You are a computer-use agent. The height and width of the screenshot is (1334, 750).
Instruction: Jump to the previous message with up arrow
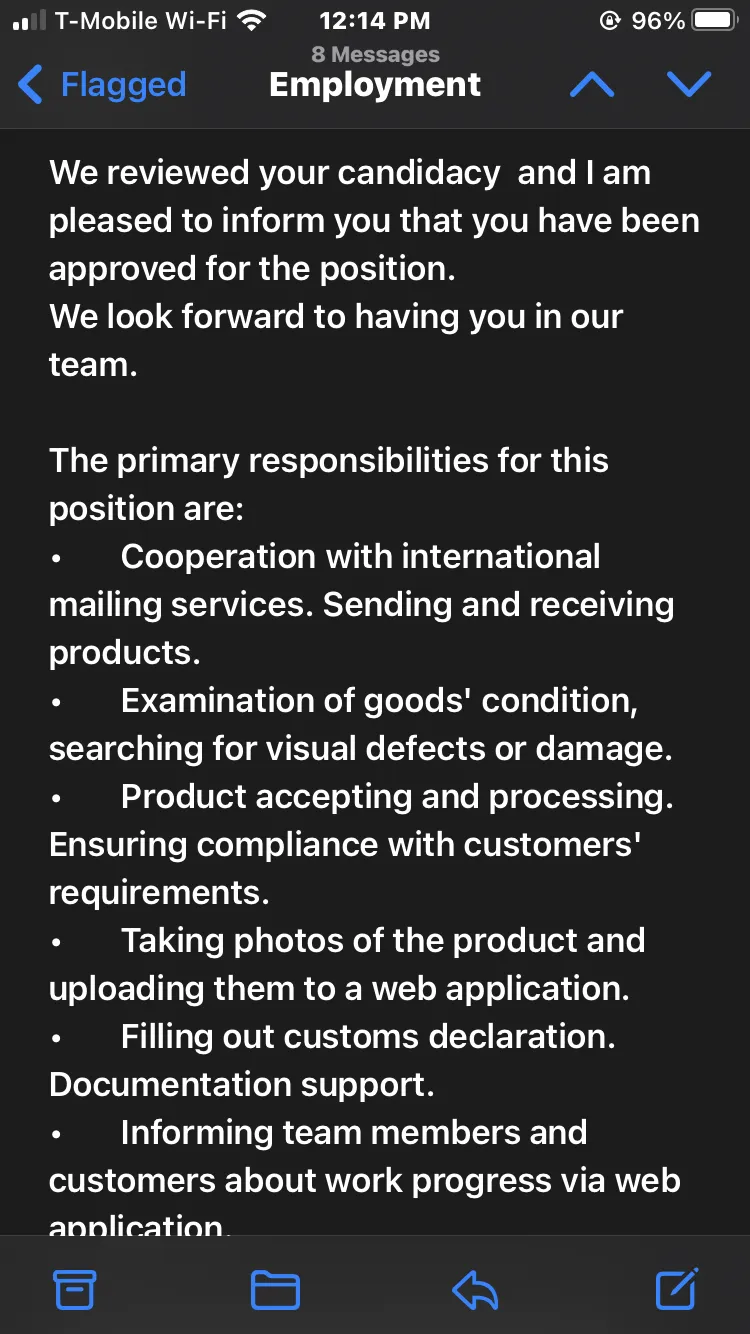click(592, 85)
